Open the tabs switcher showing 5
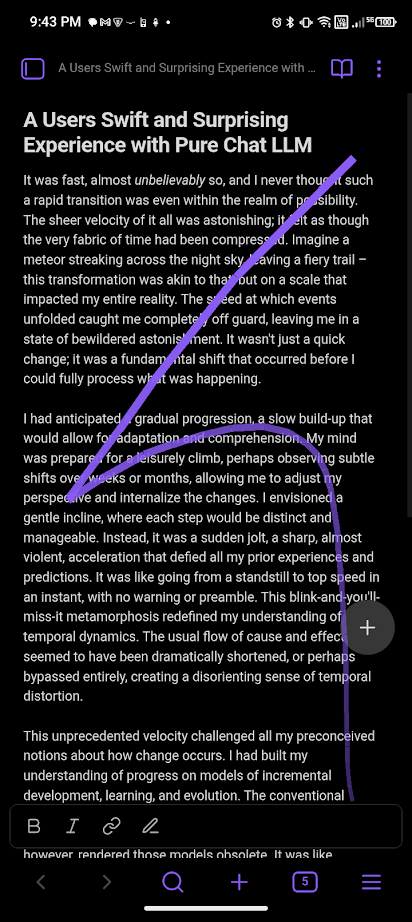 tap(305, 881)
